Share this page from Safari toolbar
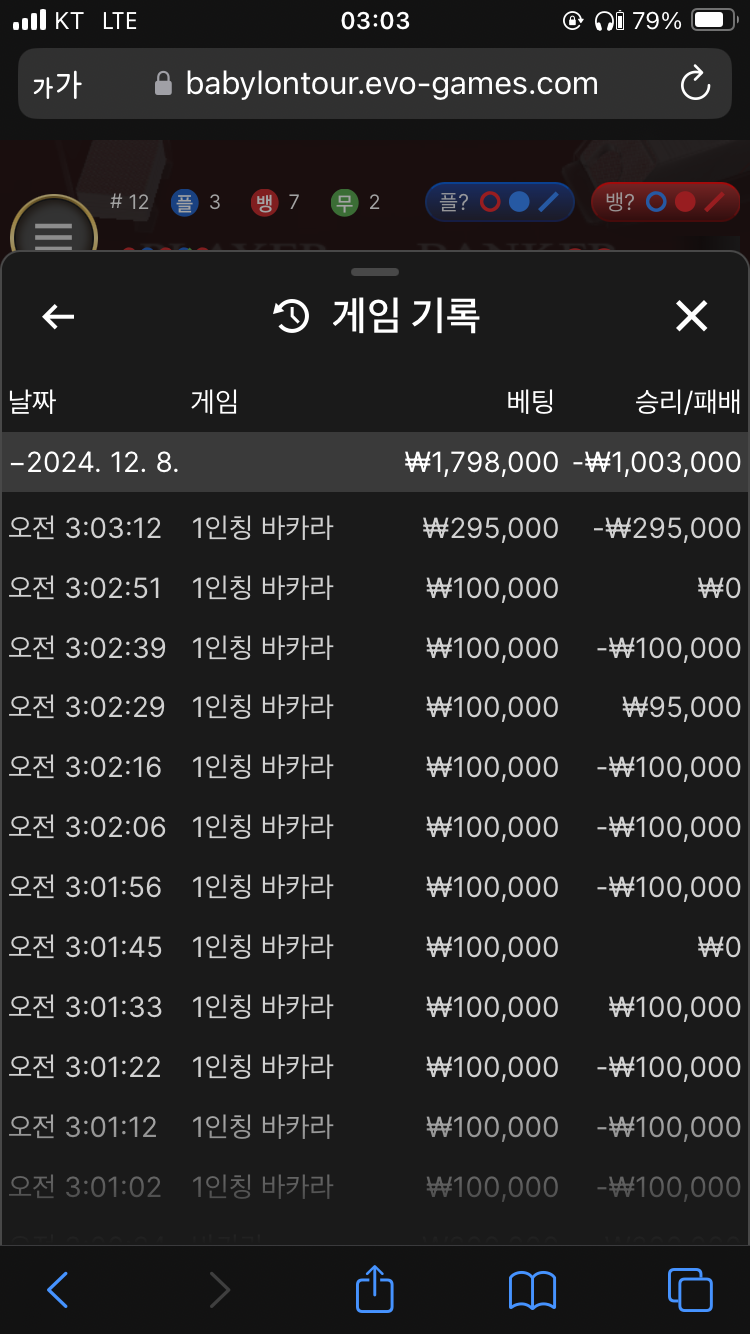This screenshot has height=1334, width=750. pos(375,1288)
